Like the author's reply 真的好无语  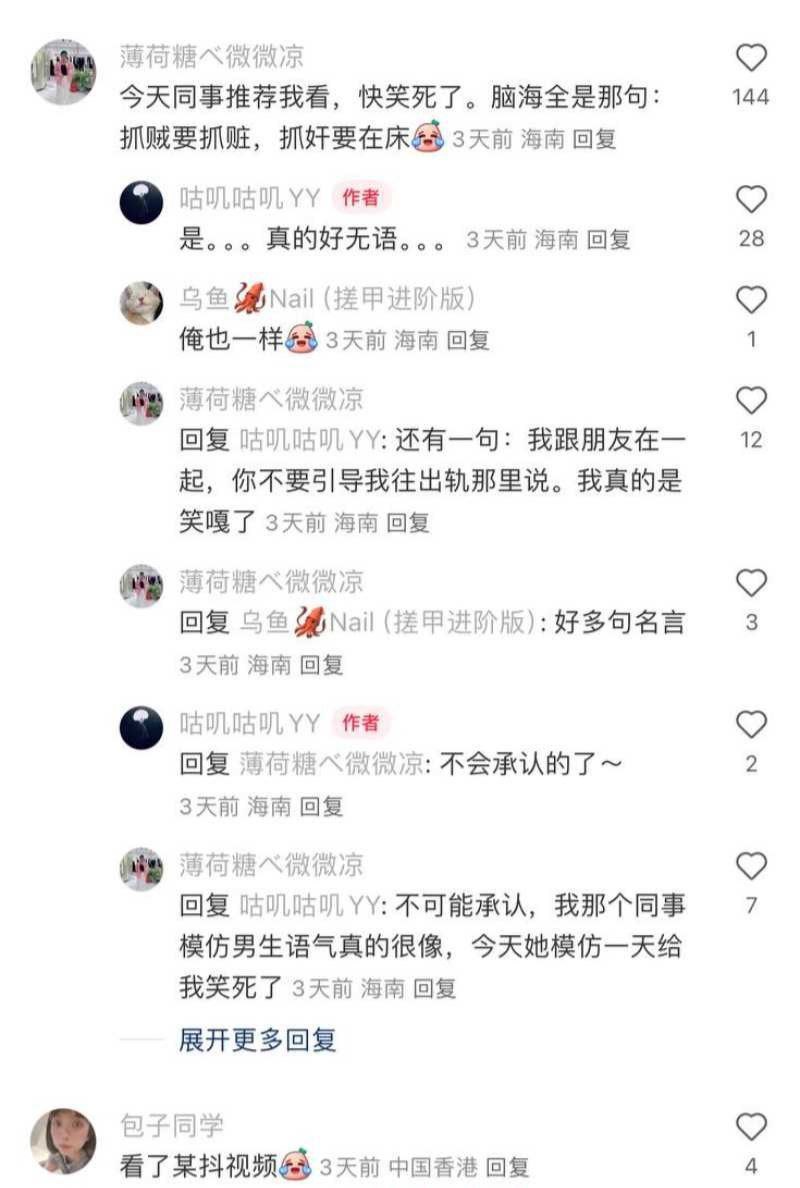(x=751, y=200)
